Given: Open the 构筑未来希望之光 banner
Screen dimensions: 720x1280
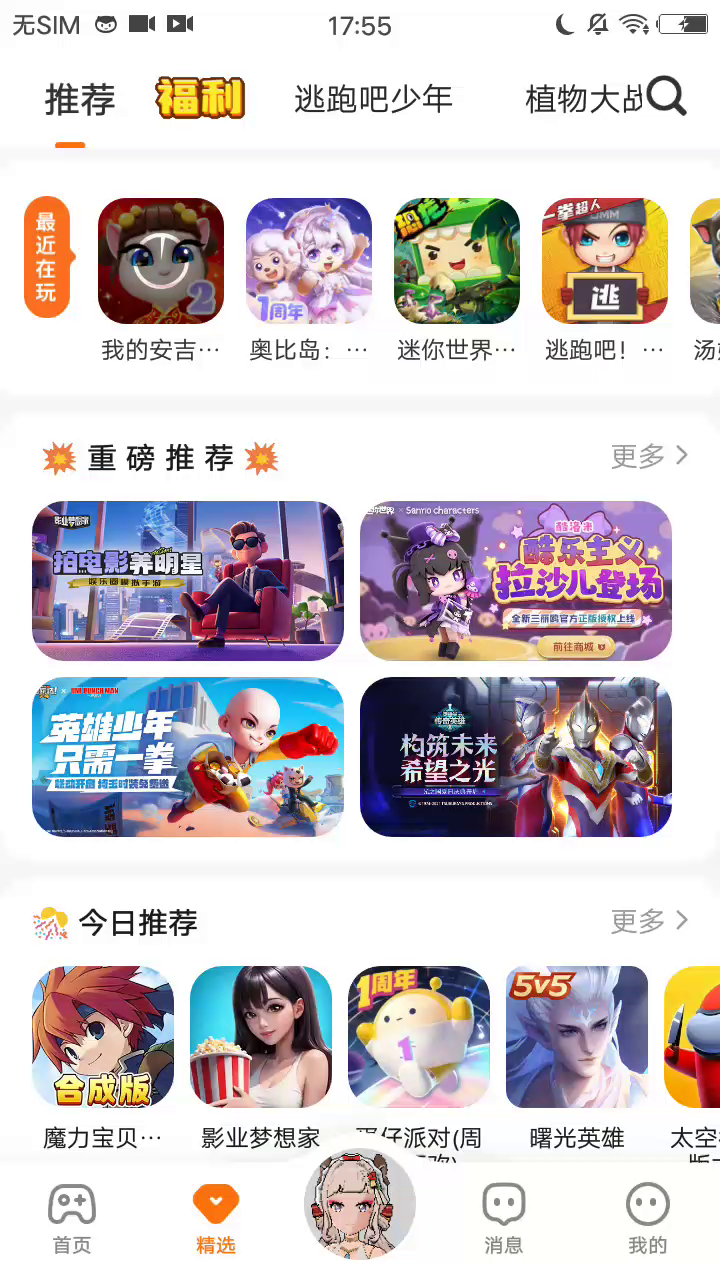Looking at the screenshot, I should (x=516, y=757).
